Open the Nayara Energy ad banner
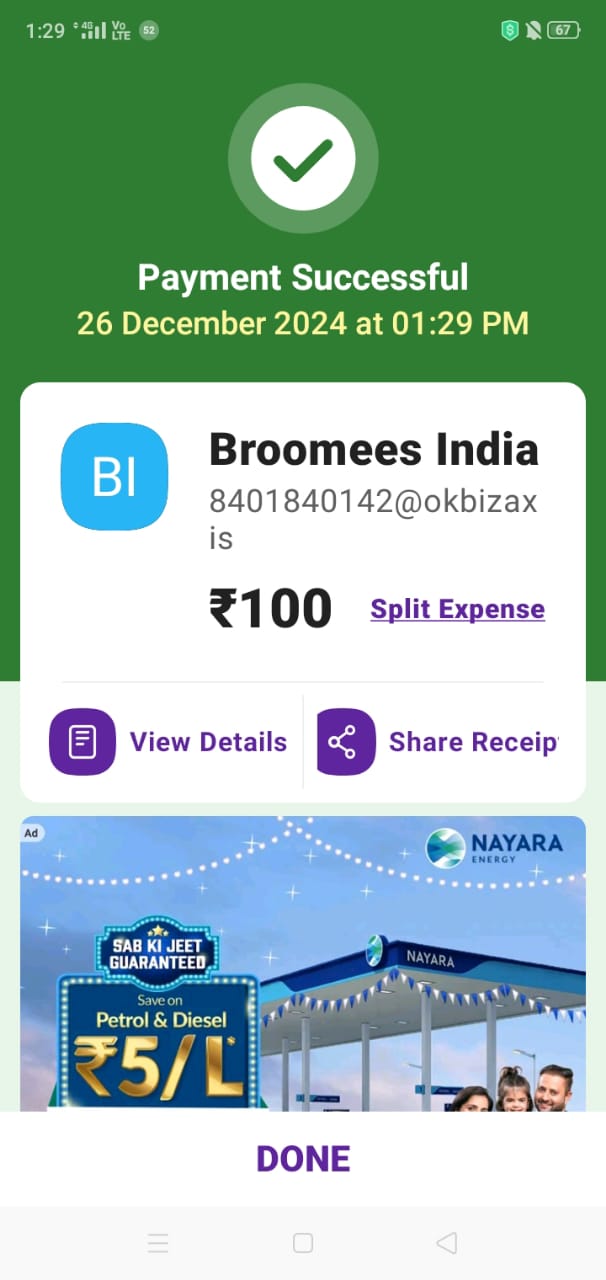This screenshot has height=1280, width=606. pyautogui.click(x=303, y=963)
